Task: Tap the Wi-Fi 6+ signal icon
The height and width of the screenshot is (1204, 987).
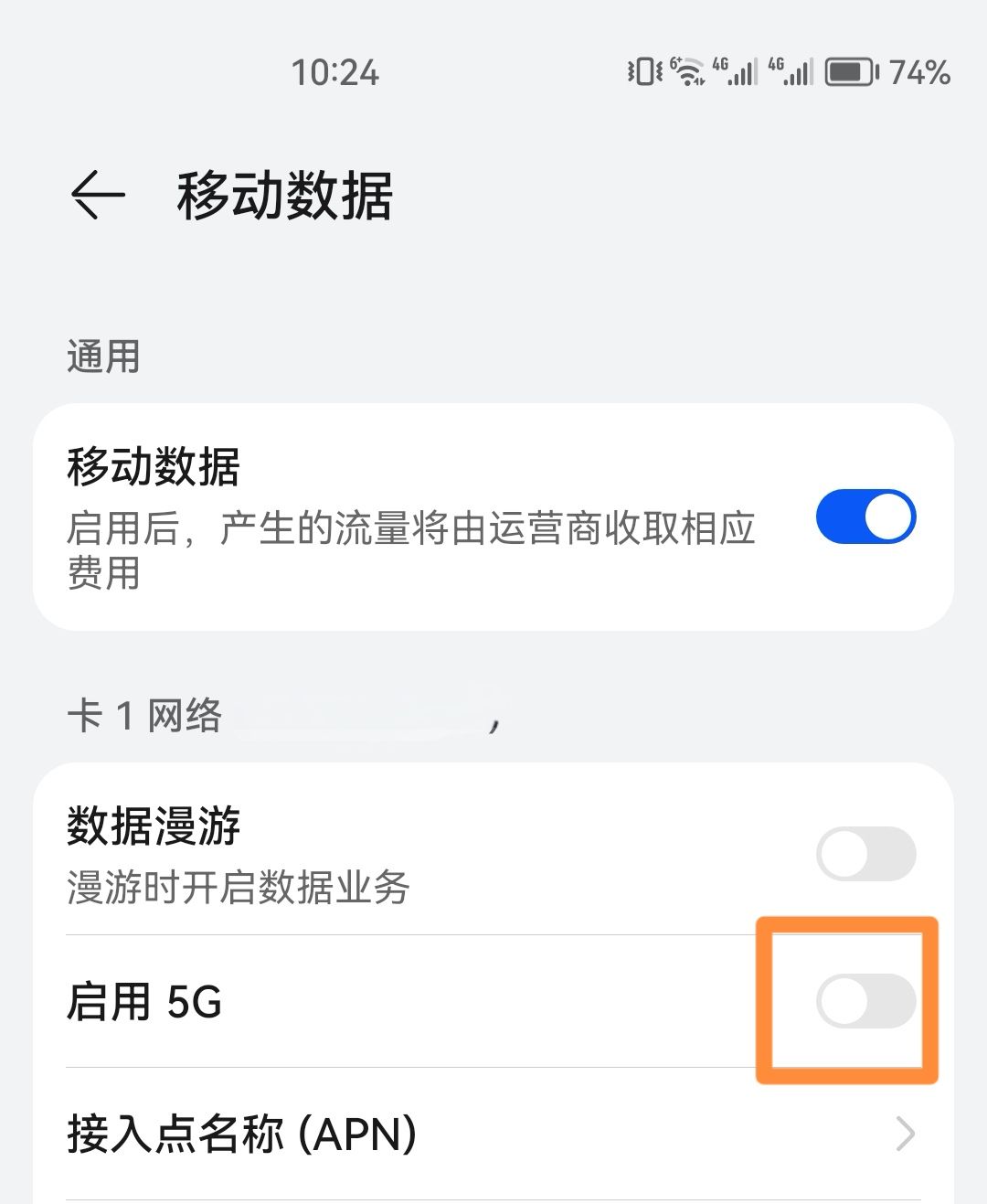Action: [688, 71]
